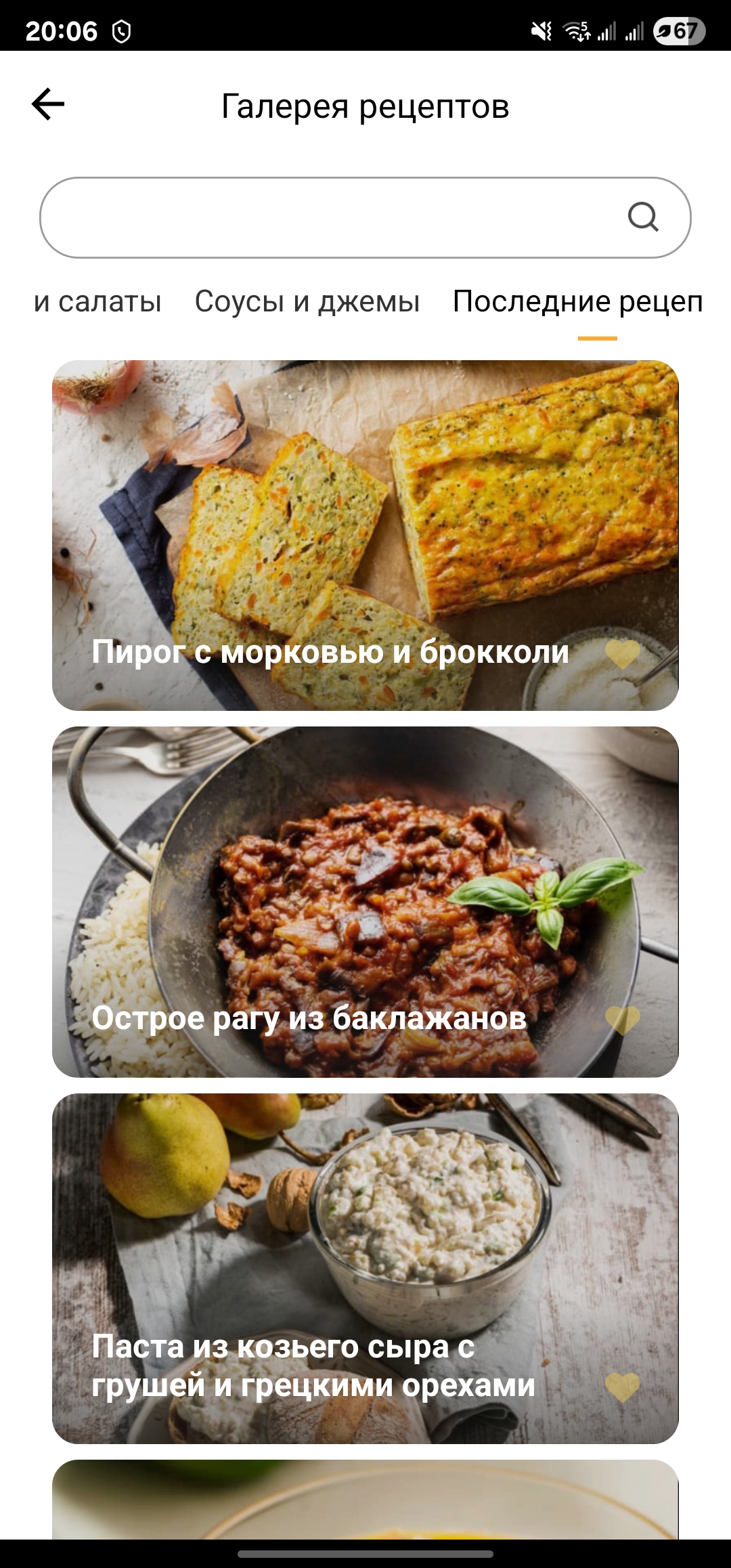Open the «Острое рагу из баклажанов» recipe
This screenshot has width=731, height=1568.
click(x=365, y=880)
